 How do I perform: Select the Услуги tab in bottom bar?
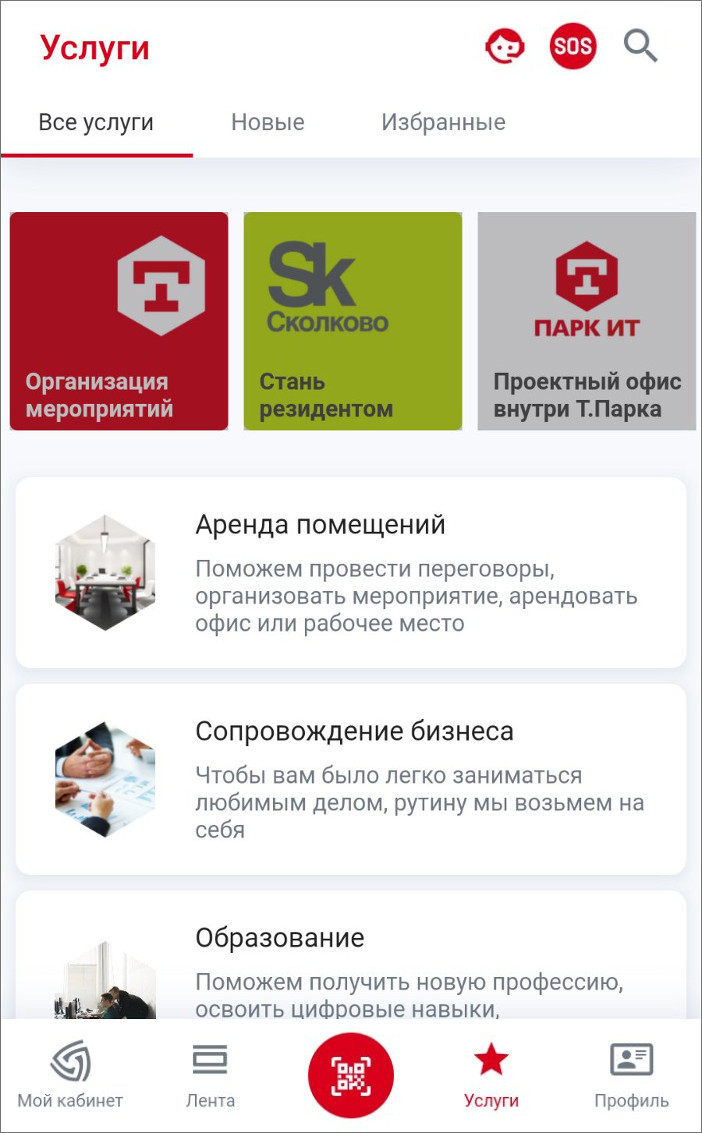point(491,1075)
